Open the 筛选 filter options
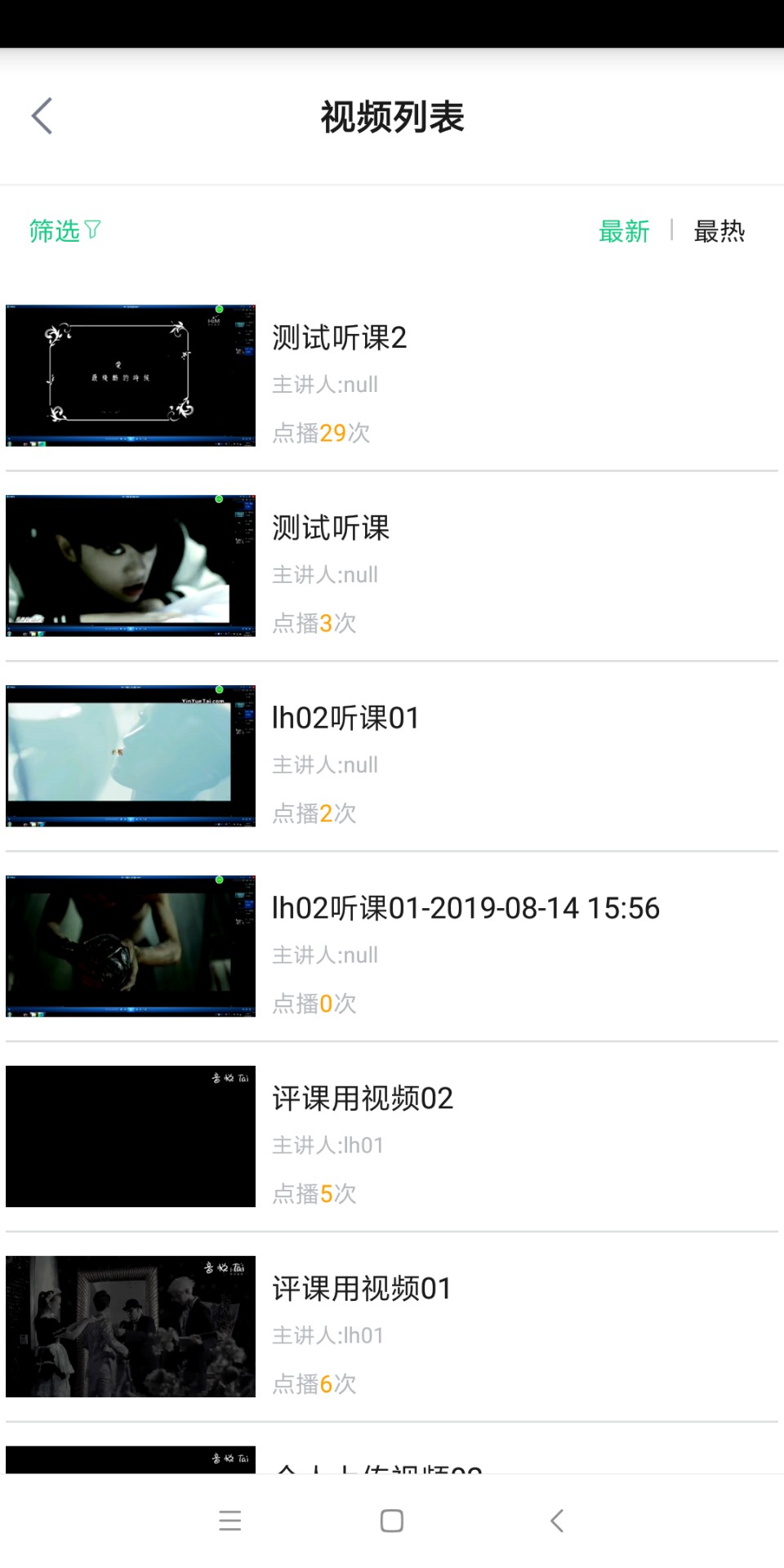784x1568 pixels. [x=65, y=231]
